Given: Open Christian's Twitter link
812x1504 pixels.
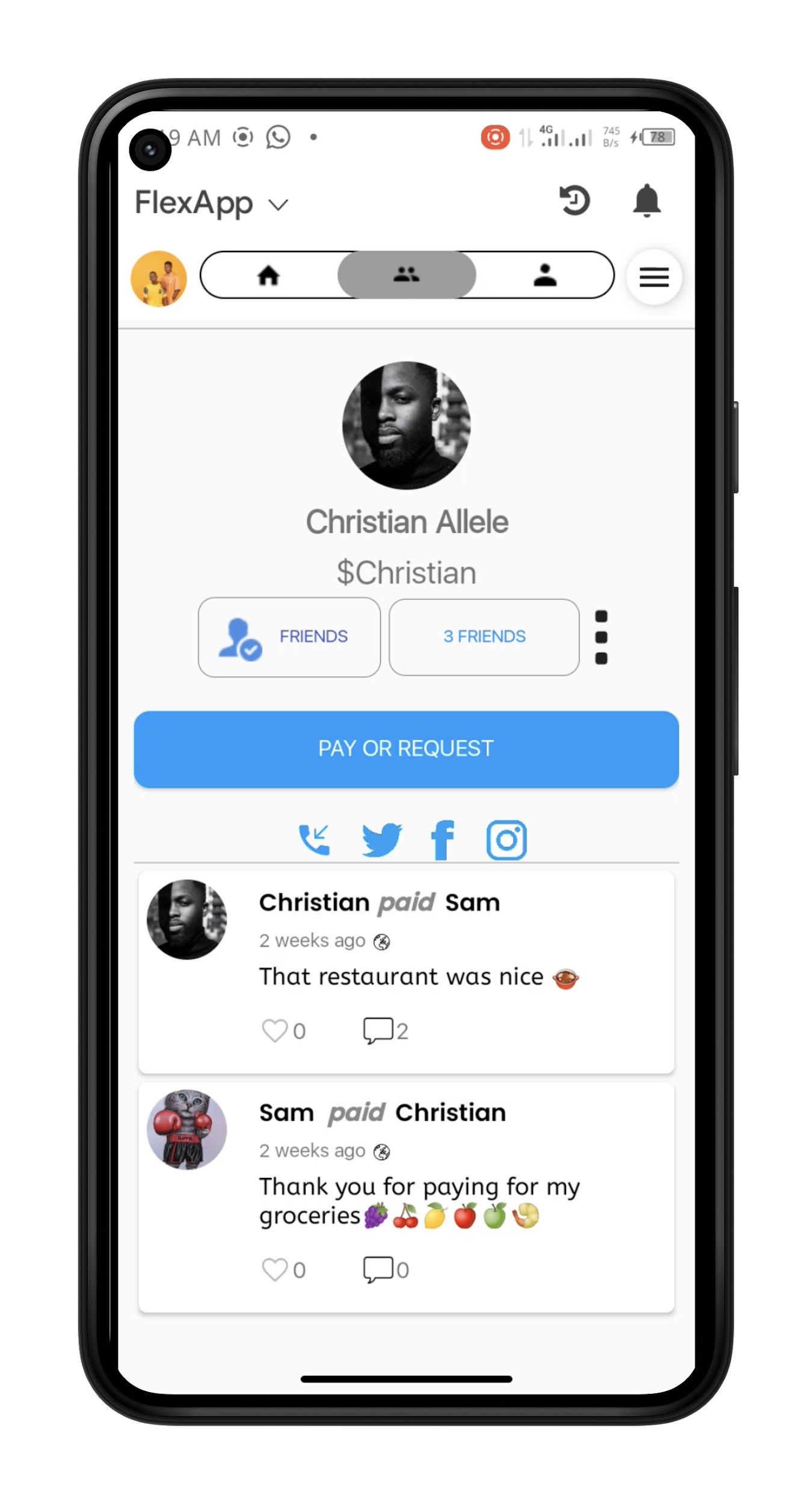Looking at the screenshot, I should pos(382,839).
